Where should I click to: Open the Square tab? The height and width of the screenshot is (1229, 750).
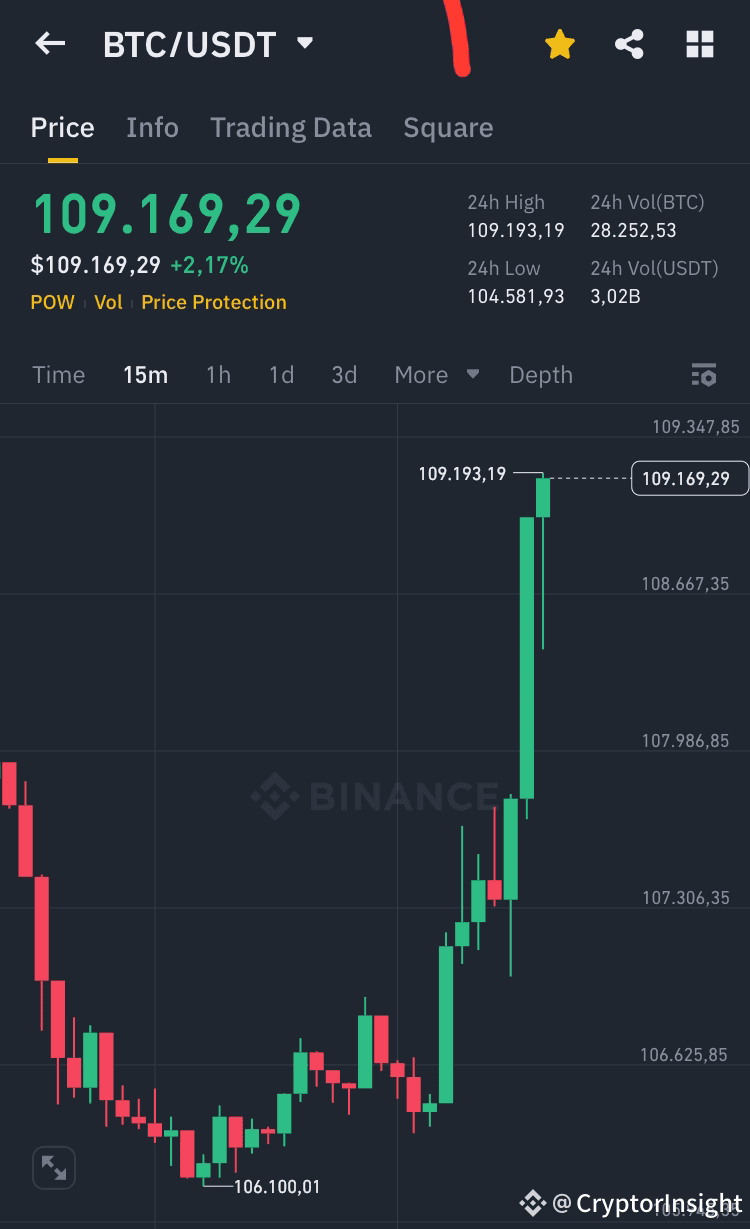(x=448, y=127)
